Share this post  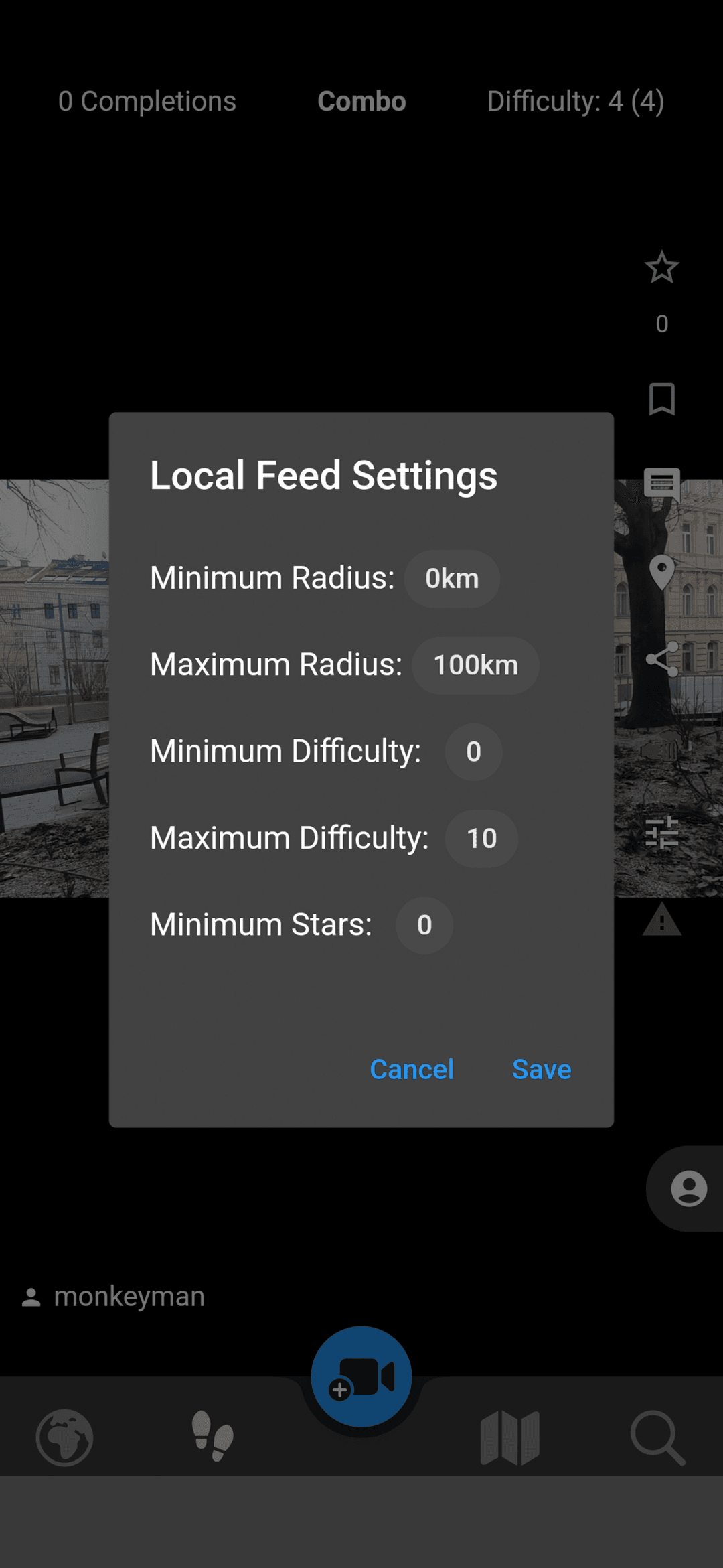661,659
